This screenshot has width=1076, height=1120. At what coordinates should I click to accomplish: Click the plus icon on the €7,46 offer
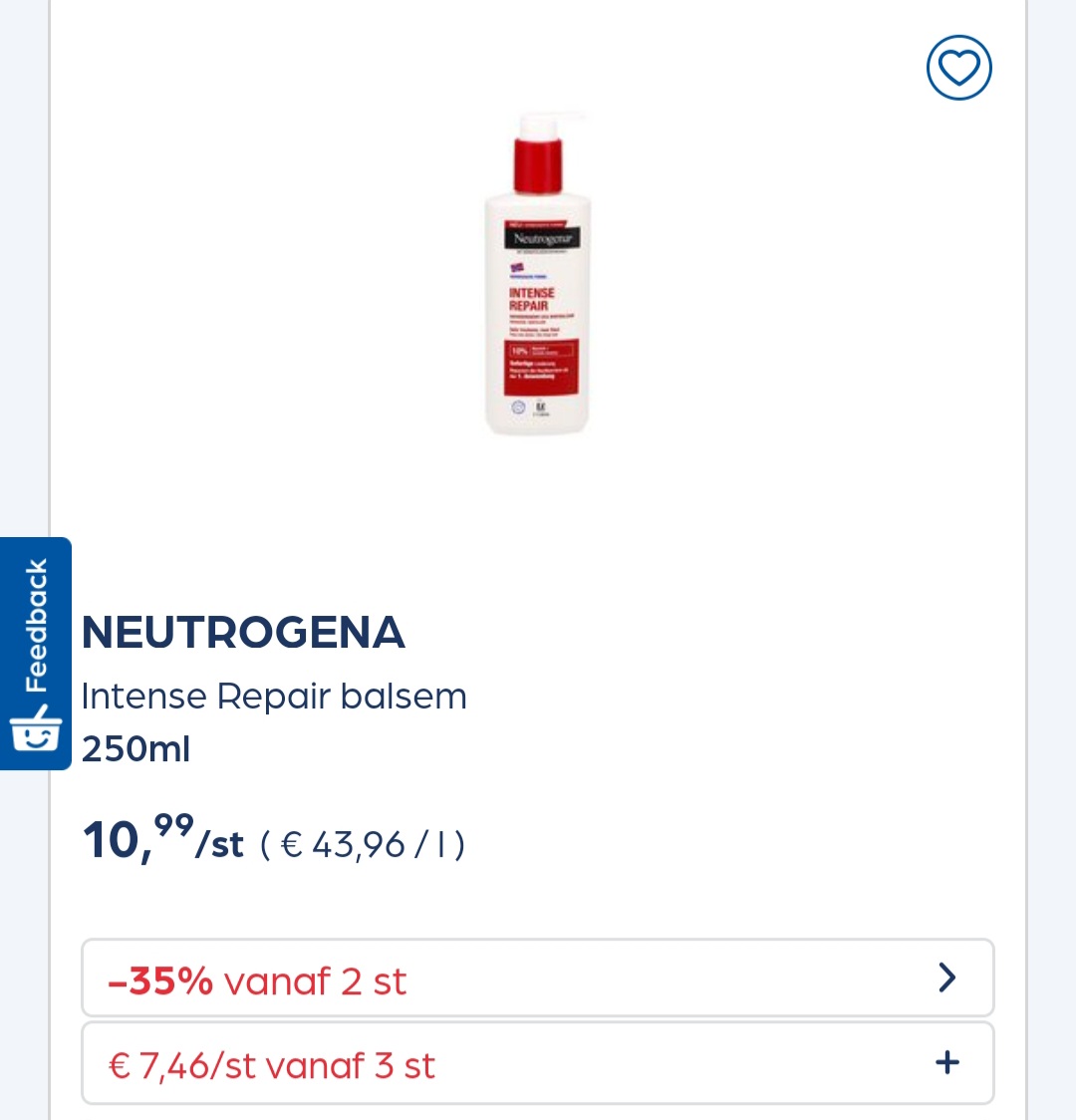pos(945,1063)
